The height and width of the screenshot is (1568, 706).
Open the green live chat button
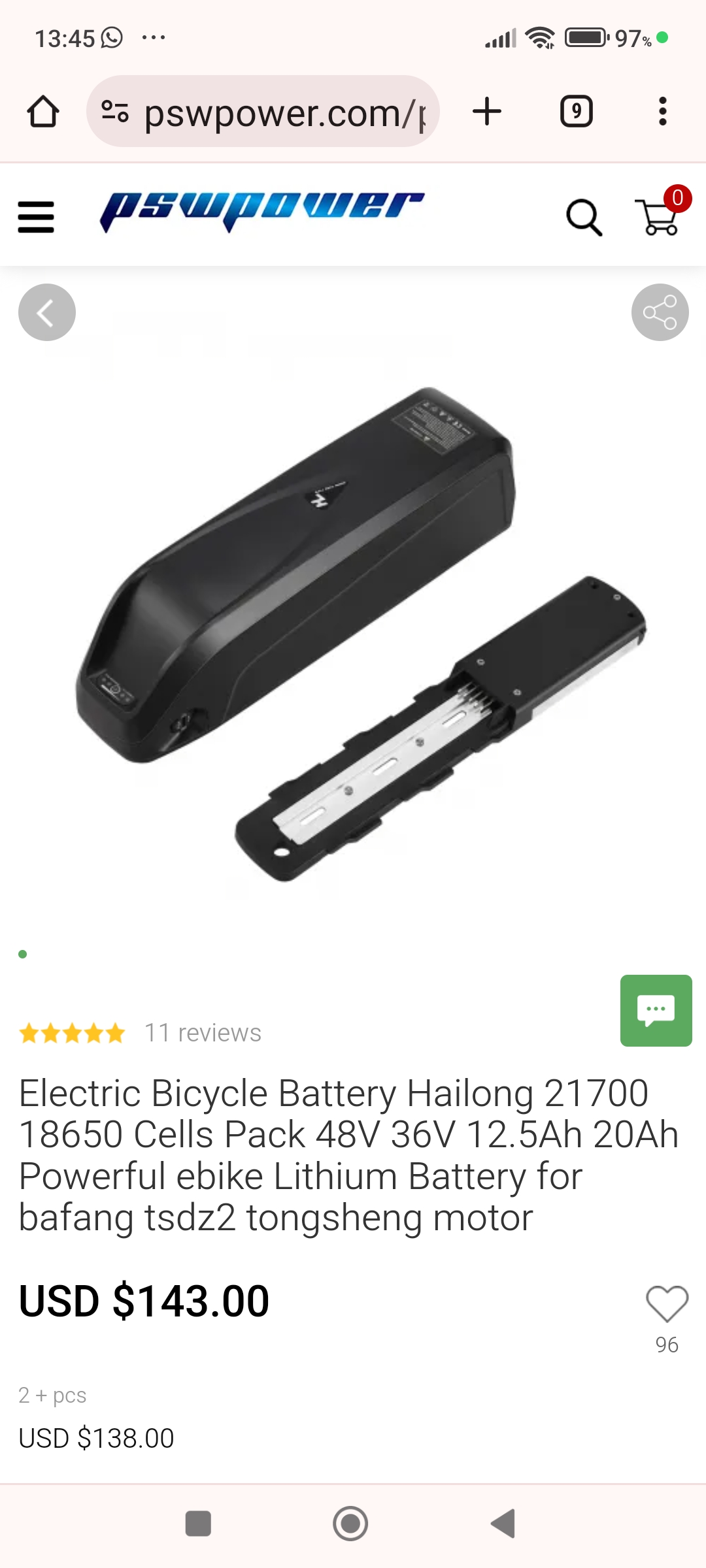(656, 1010)
